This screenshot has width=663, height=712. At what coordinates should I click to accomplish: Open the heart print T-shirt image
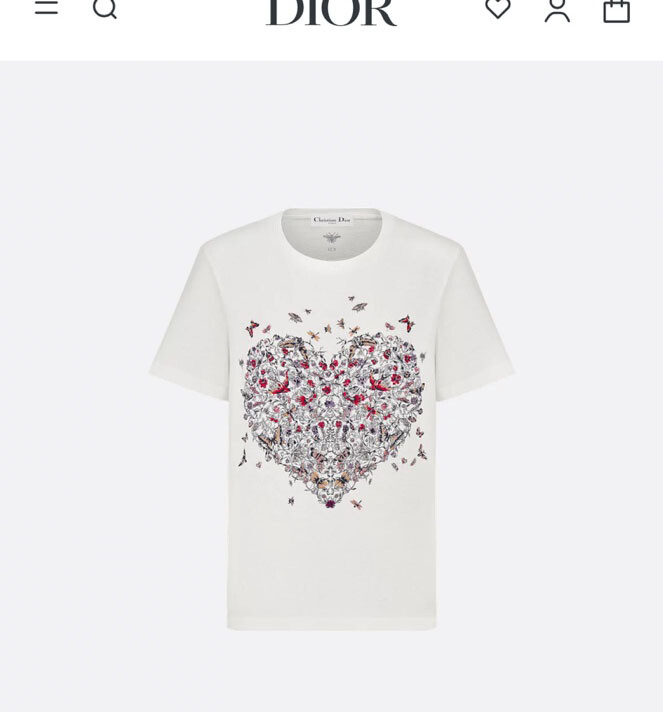(x=332, y=418)
